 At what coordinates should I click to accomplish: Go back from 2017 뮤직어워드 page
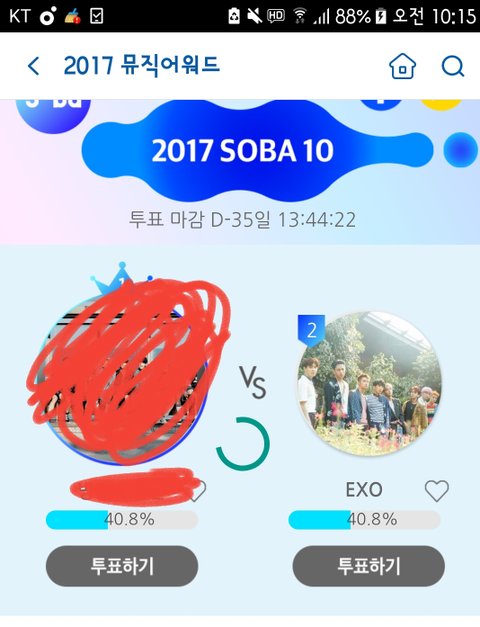tap(34, 66)
